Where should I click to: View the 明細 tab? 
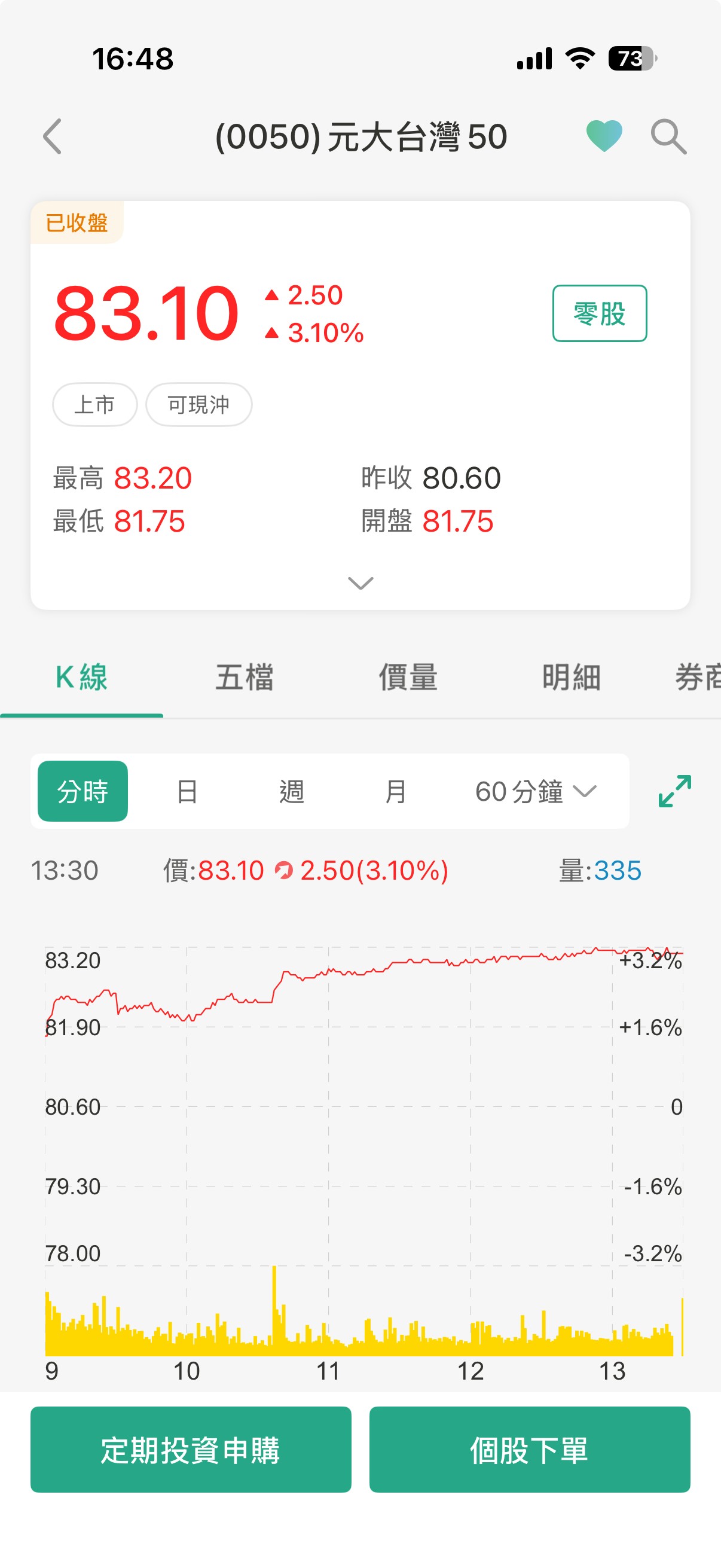click(x=571, y=678)
